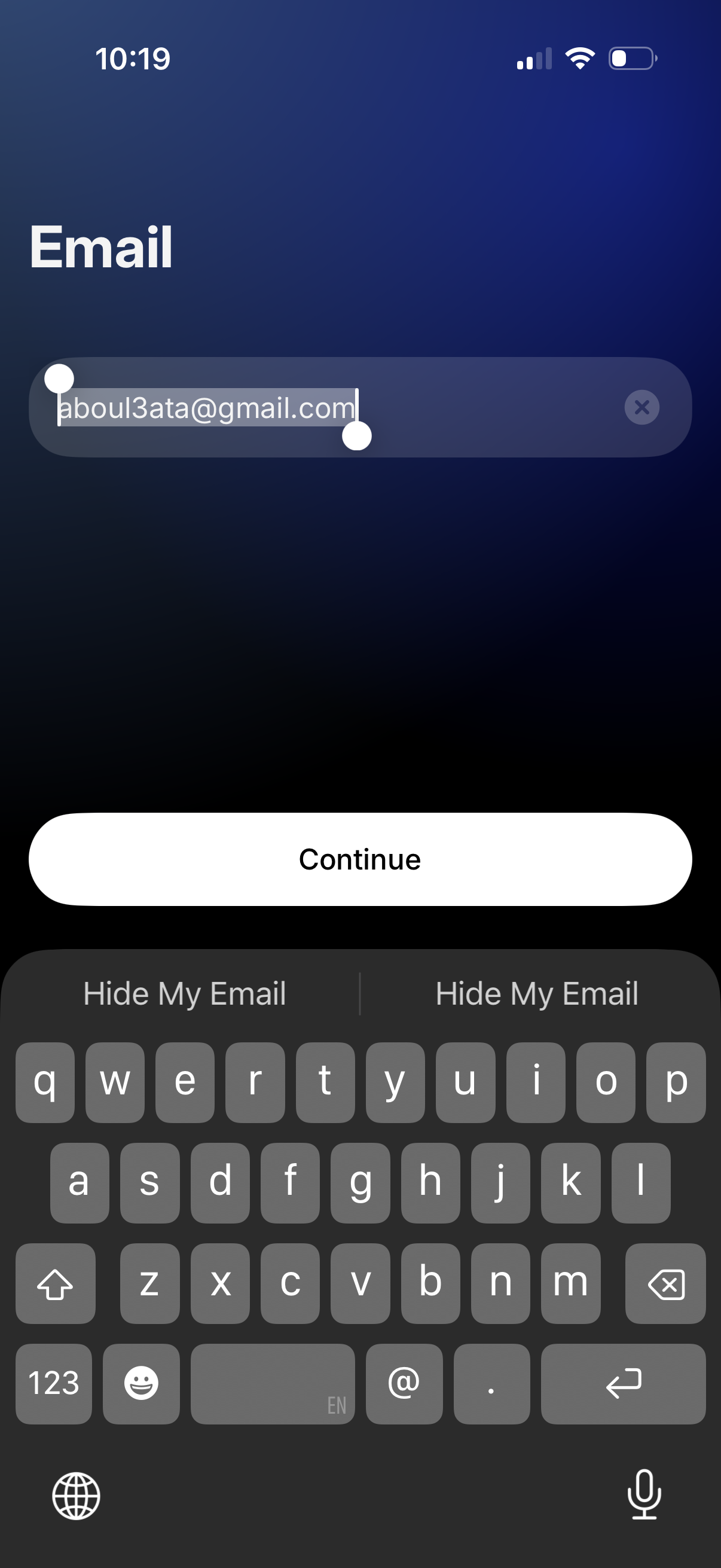721x1568 pixels.
Task: Tap the Email title text
Action: tap(101, 246)
